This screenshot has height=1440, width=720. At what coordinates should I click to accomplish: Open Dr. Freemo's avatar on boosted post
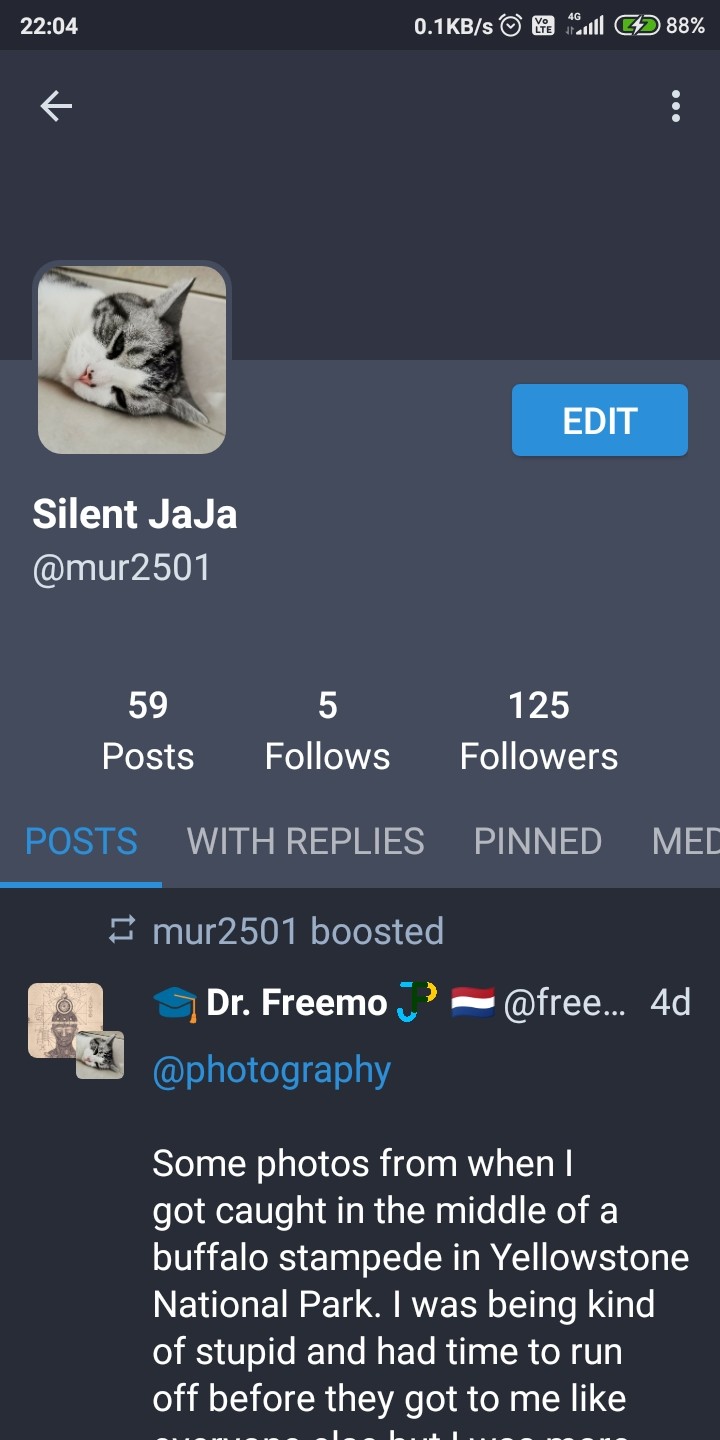(65, 1020)
